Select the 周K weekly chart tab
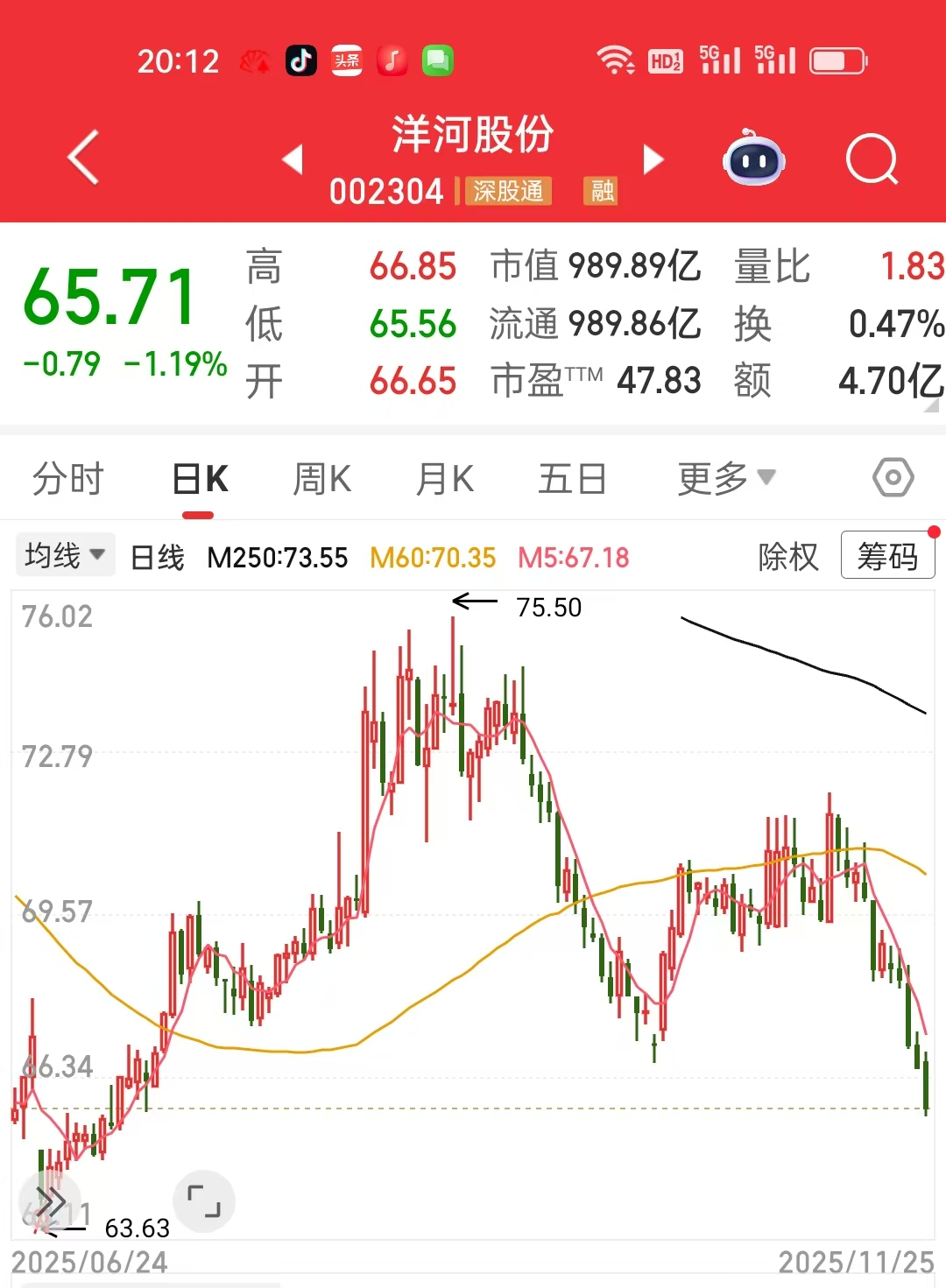946x1288 pixels. point(321,479)
